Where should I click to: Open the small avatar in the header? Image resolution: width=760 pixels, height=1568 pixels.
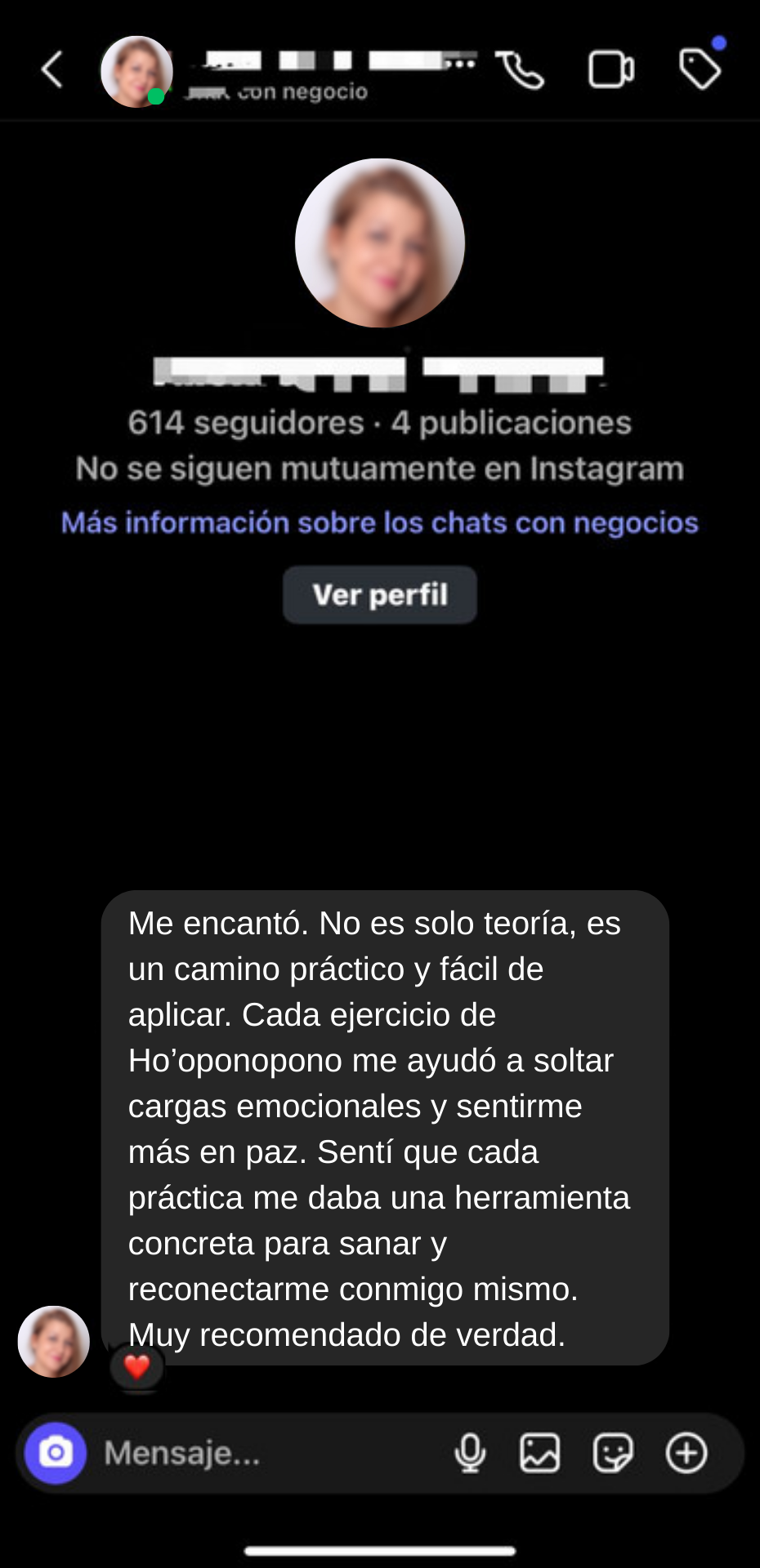coord(136,72)
